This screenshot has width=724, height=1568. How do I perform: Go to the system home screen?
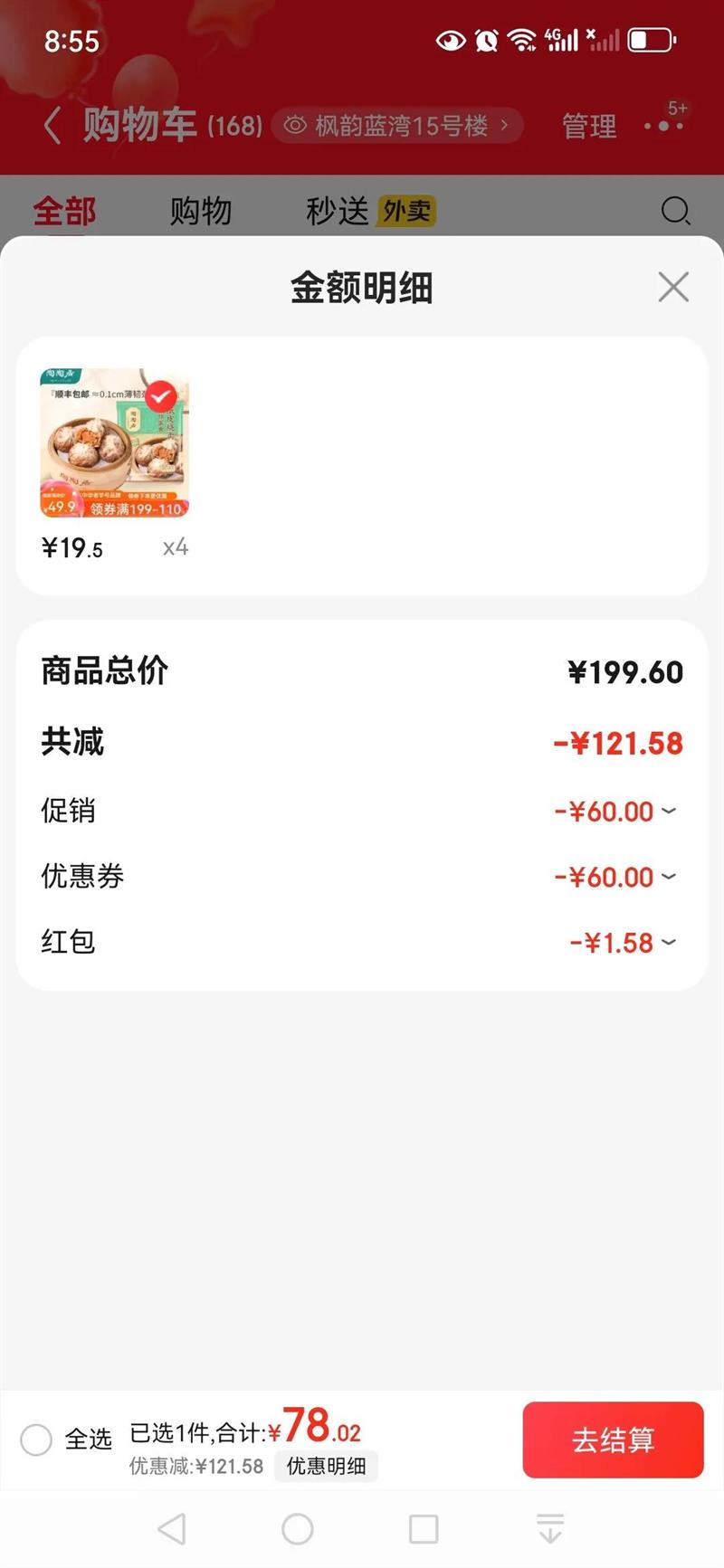pos(298,1529)
